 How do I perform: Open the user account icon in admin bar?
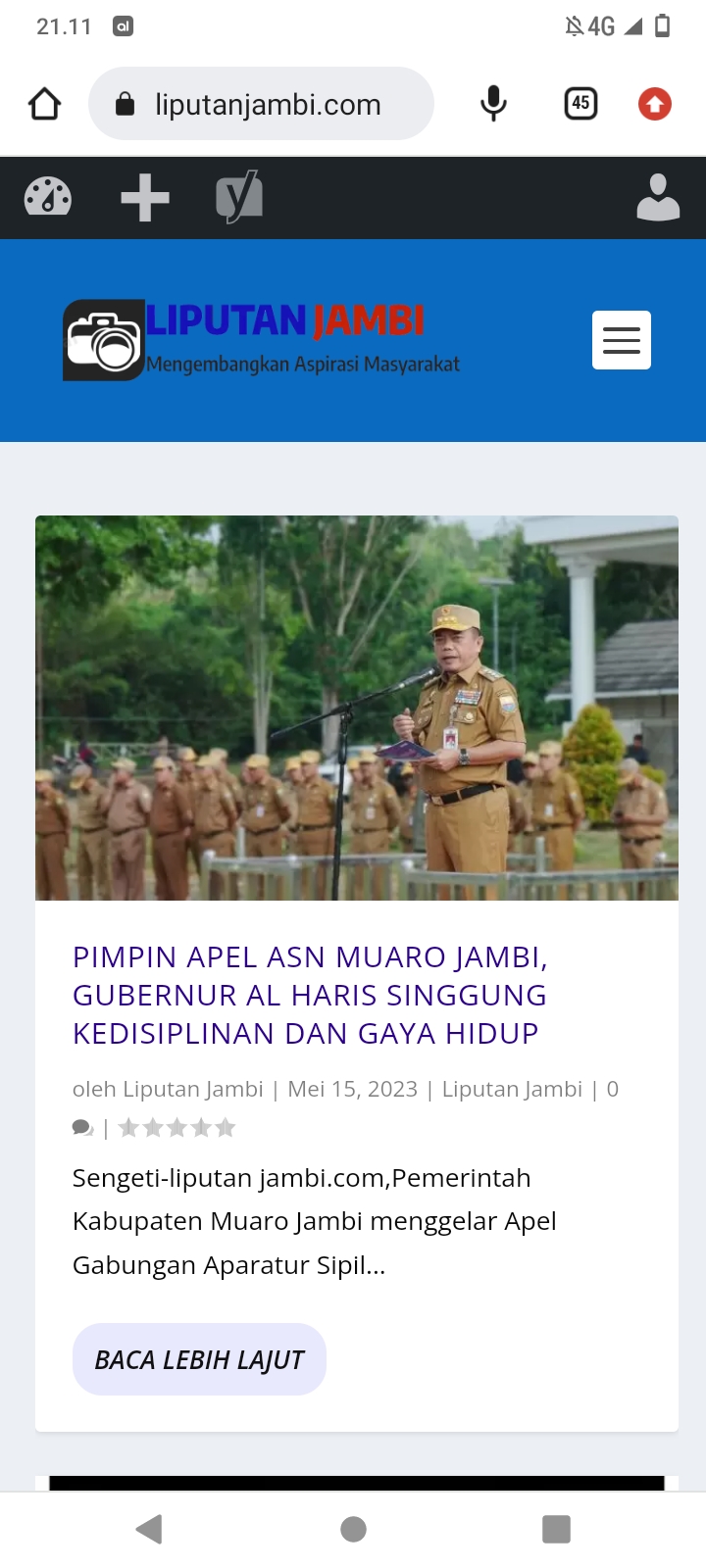click(x=658, y=198)
